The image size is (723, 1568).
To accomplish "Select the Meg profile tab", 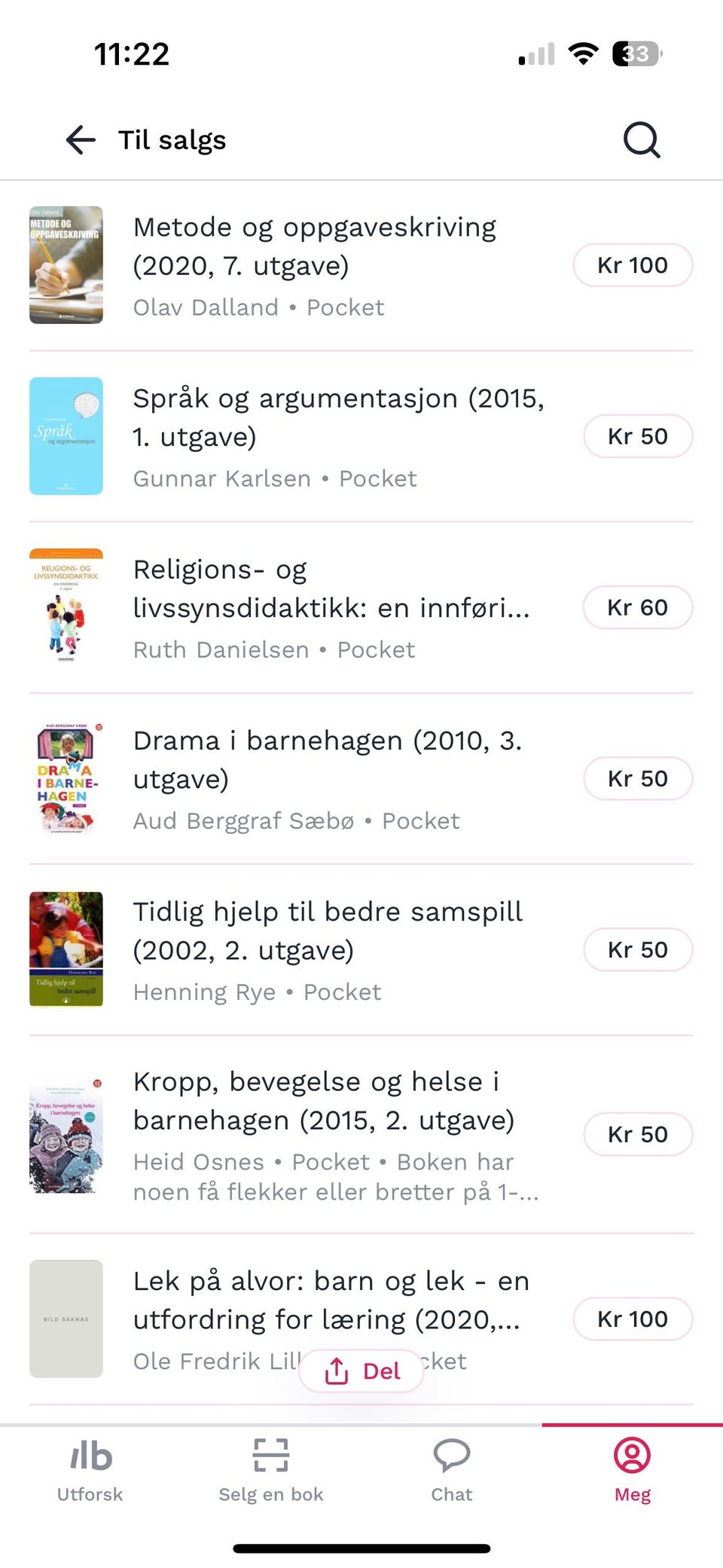I will pyautogui.click(x=633, y=1471).
